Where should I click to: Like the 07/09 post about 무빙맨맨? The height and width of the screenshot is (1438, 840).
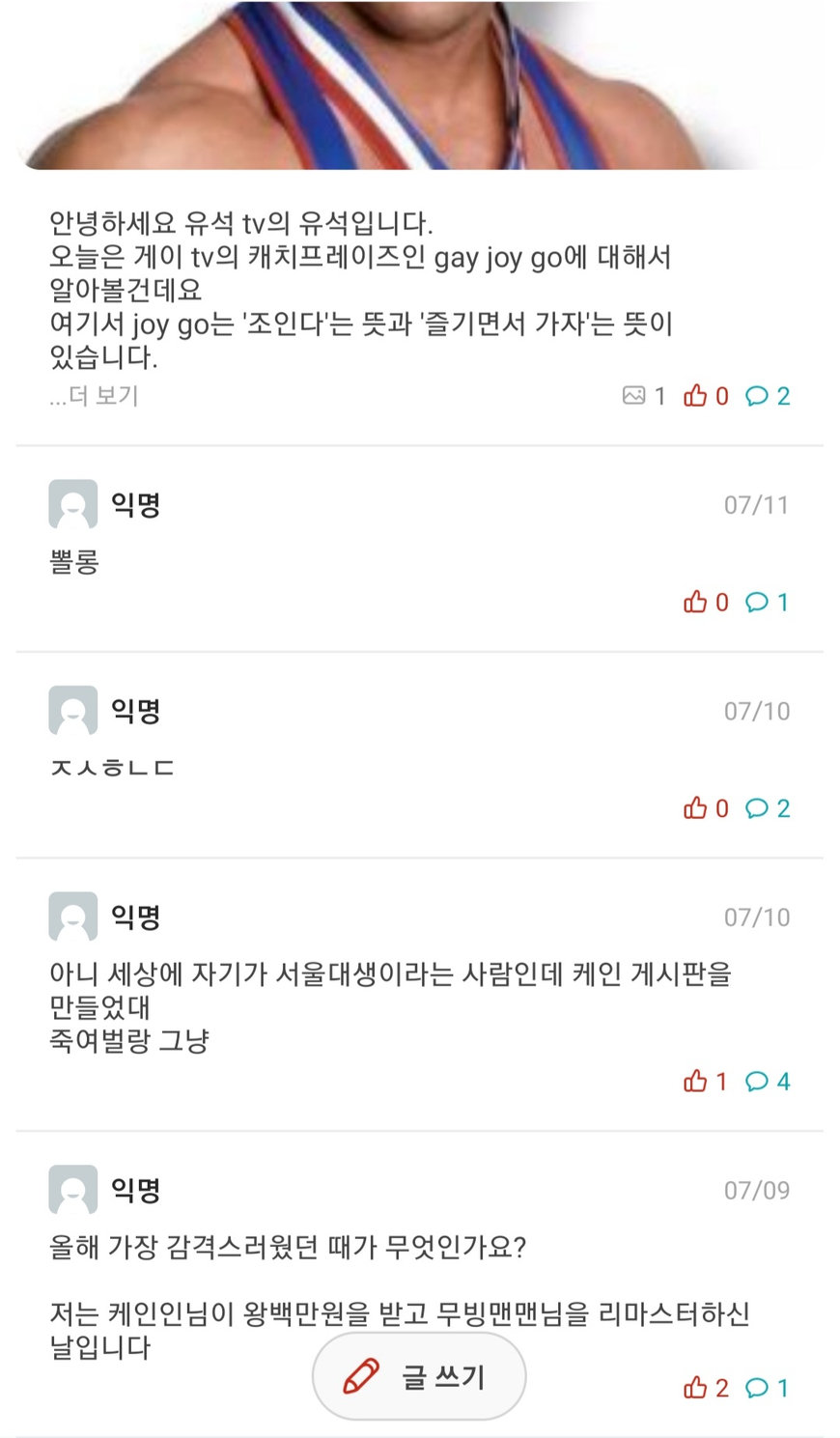click(x=706, y=1388)
